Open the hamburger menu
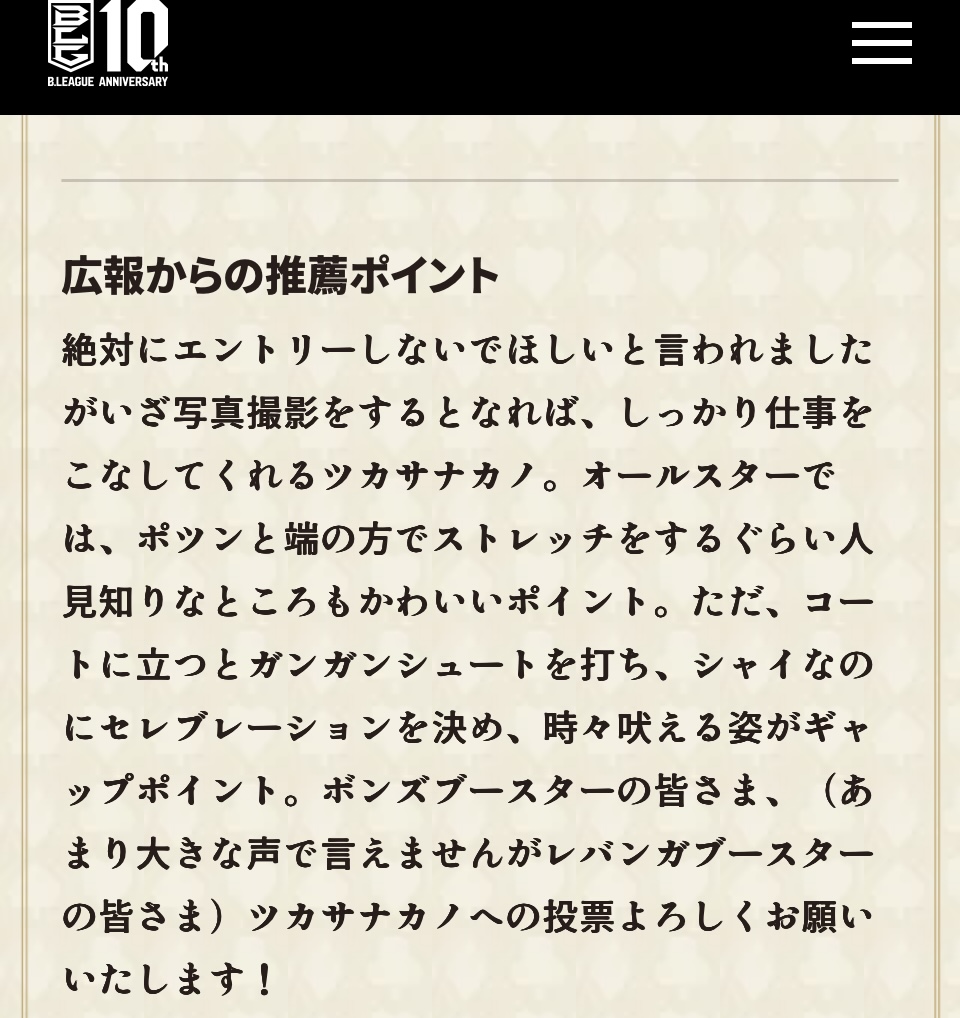 click(x=881, y=43)
